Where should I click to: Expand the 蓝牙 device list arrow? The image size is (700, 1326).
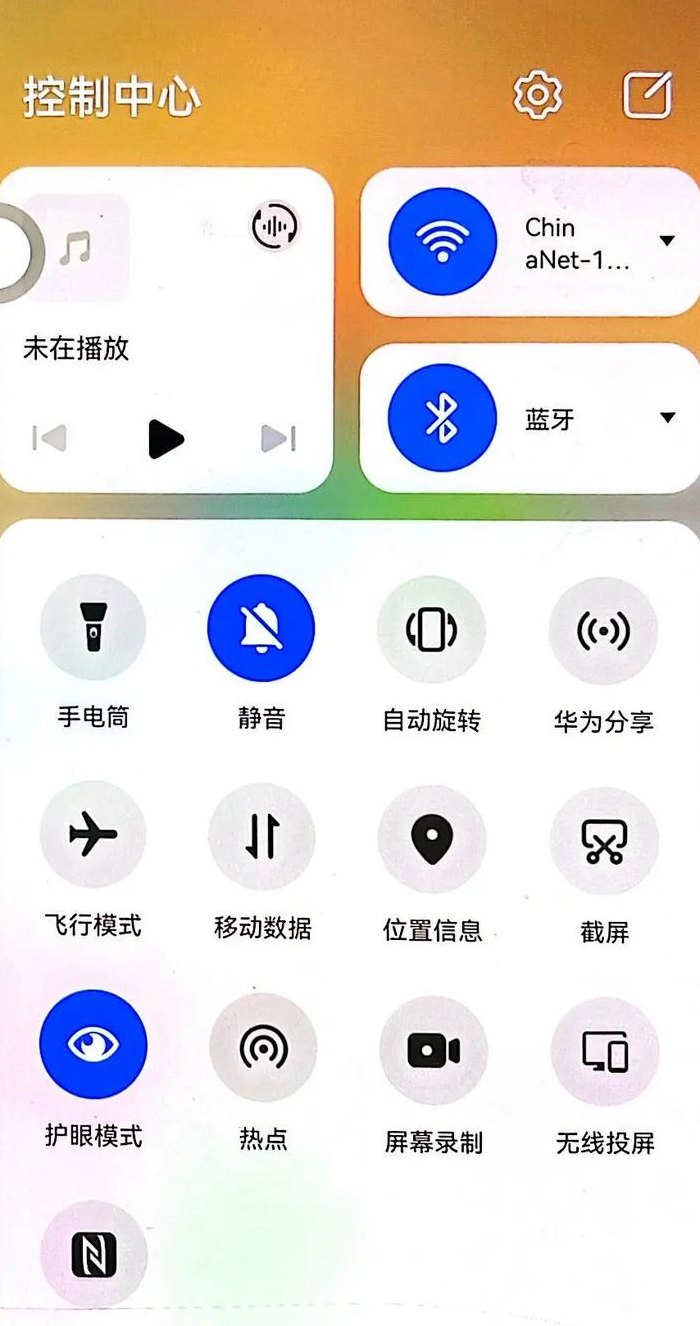tap(668, 418)
